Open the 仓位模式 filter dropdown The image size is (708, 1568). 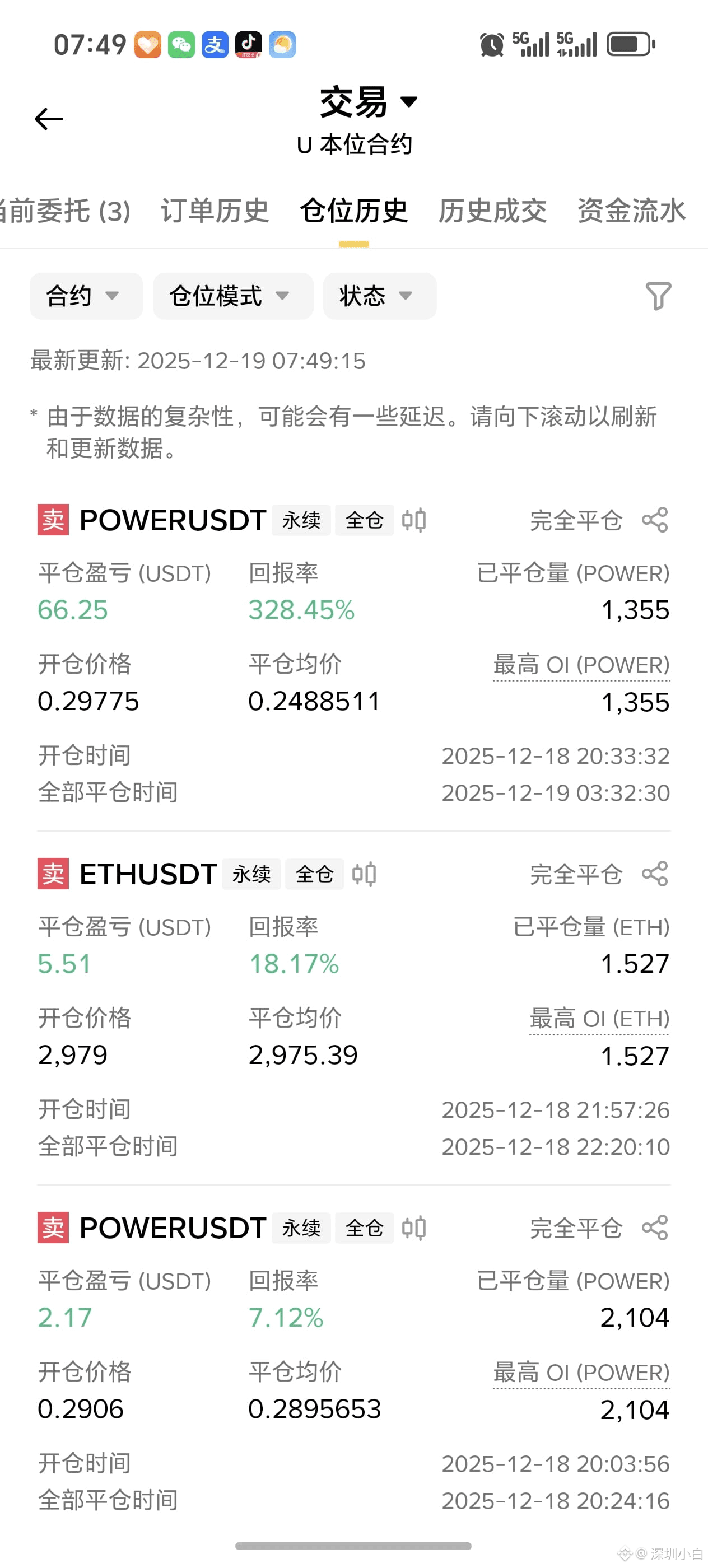(233, 296)
